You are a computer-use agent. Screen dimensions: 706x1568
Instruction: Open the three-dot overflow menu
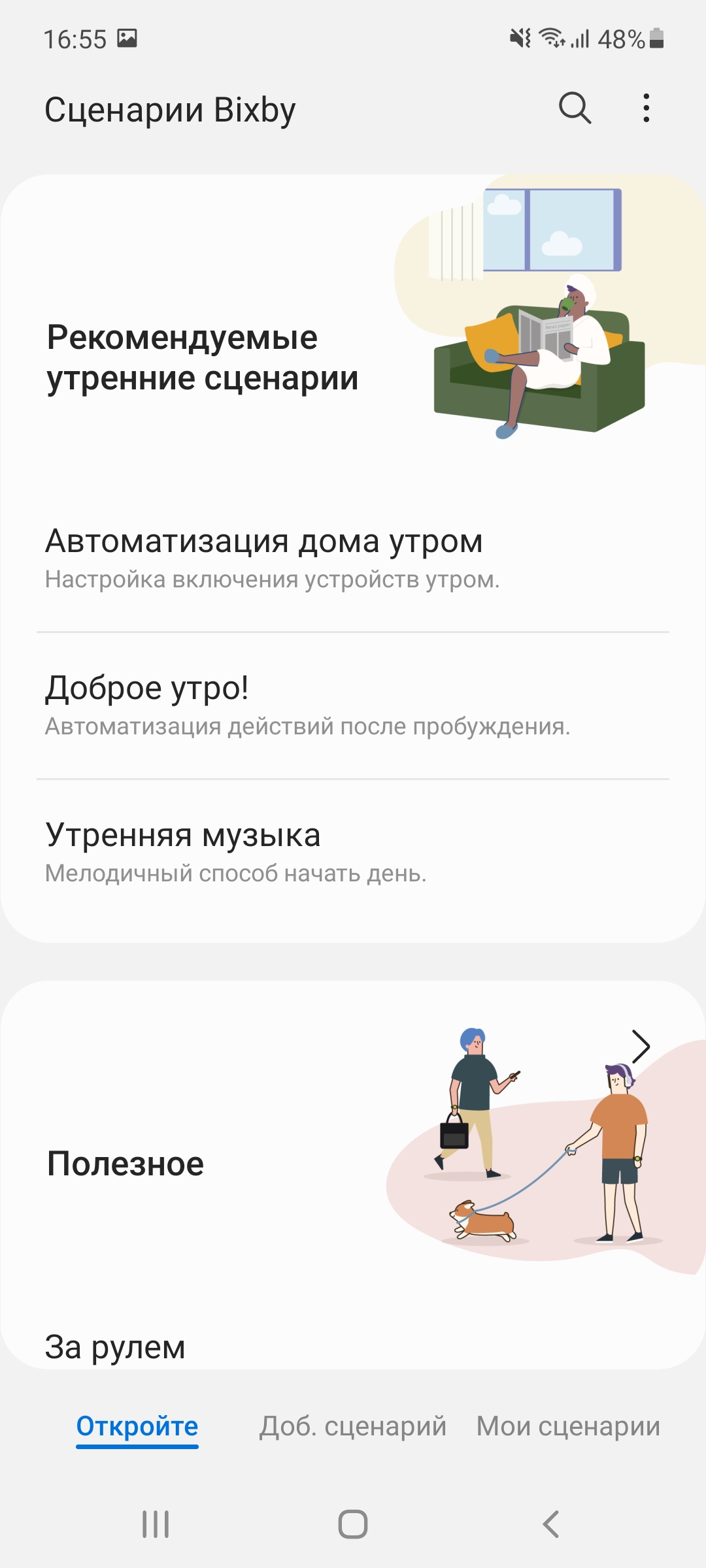pyautogui.click(x=646, y=108)
